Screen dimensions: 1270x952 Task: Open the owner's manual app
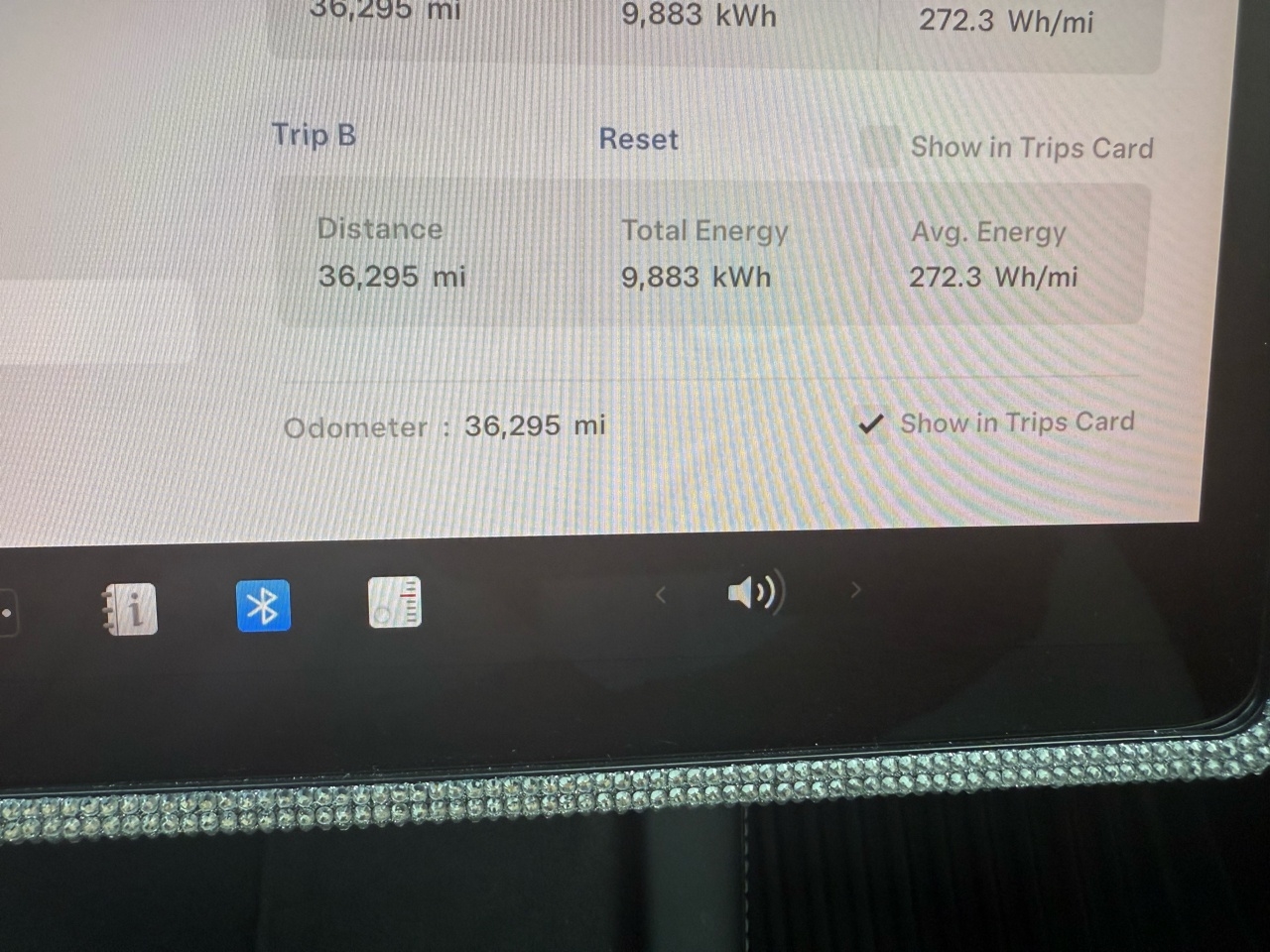pyautogui.click(x=131, y=608)
